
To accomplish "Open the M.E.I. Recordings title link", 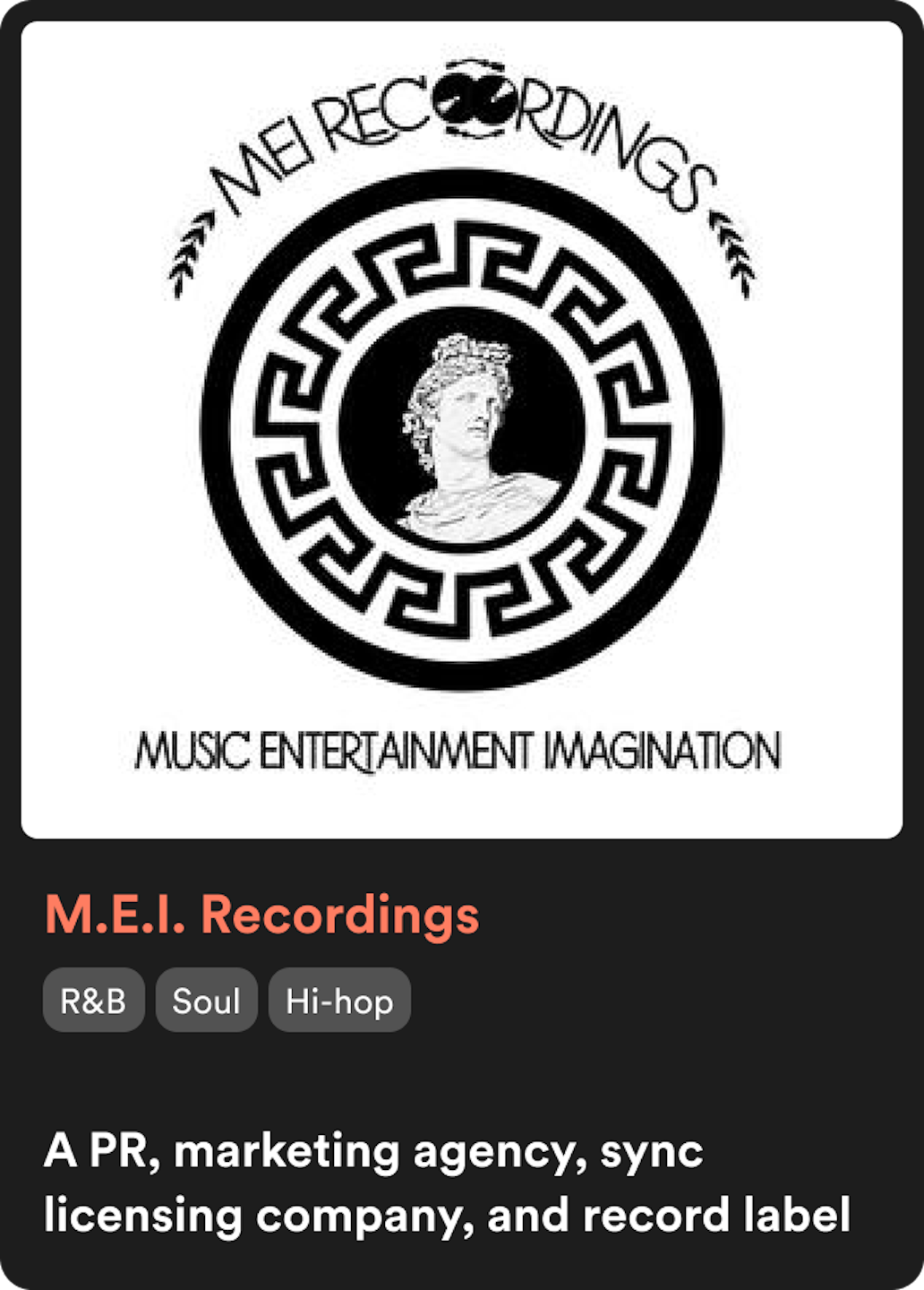I will point(262,915).
